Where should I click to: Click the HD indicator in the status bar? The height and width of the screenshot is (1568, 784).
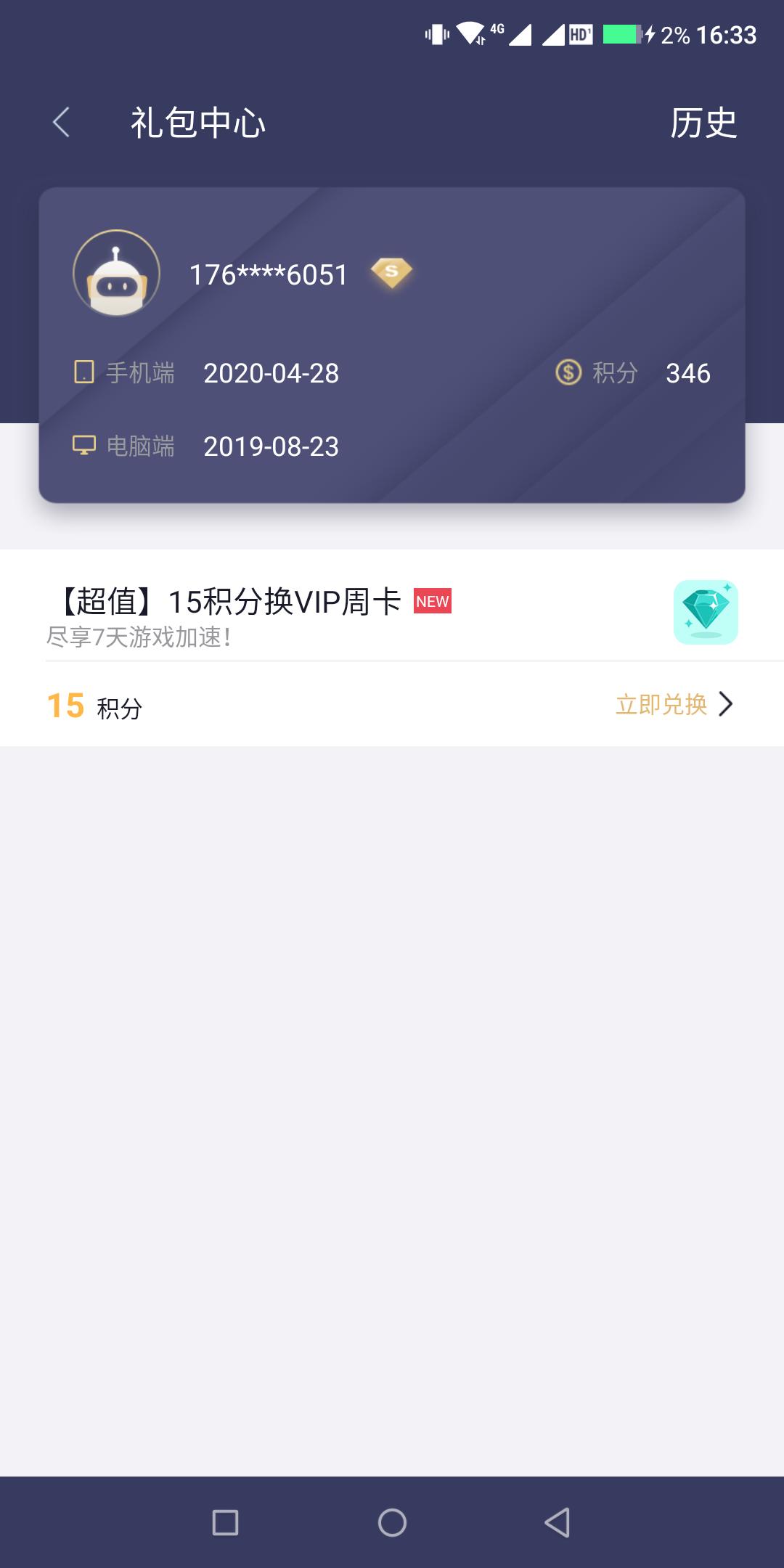pos(581,32)
